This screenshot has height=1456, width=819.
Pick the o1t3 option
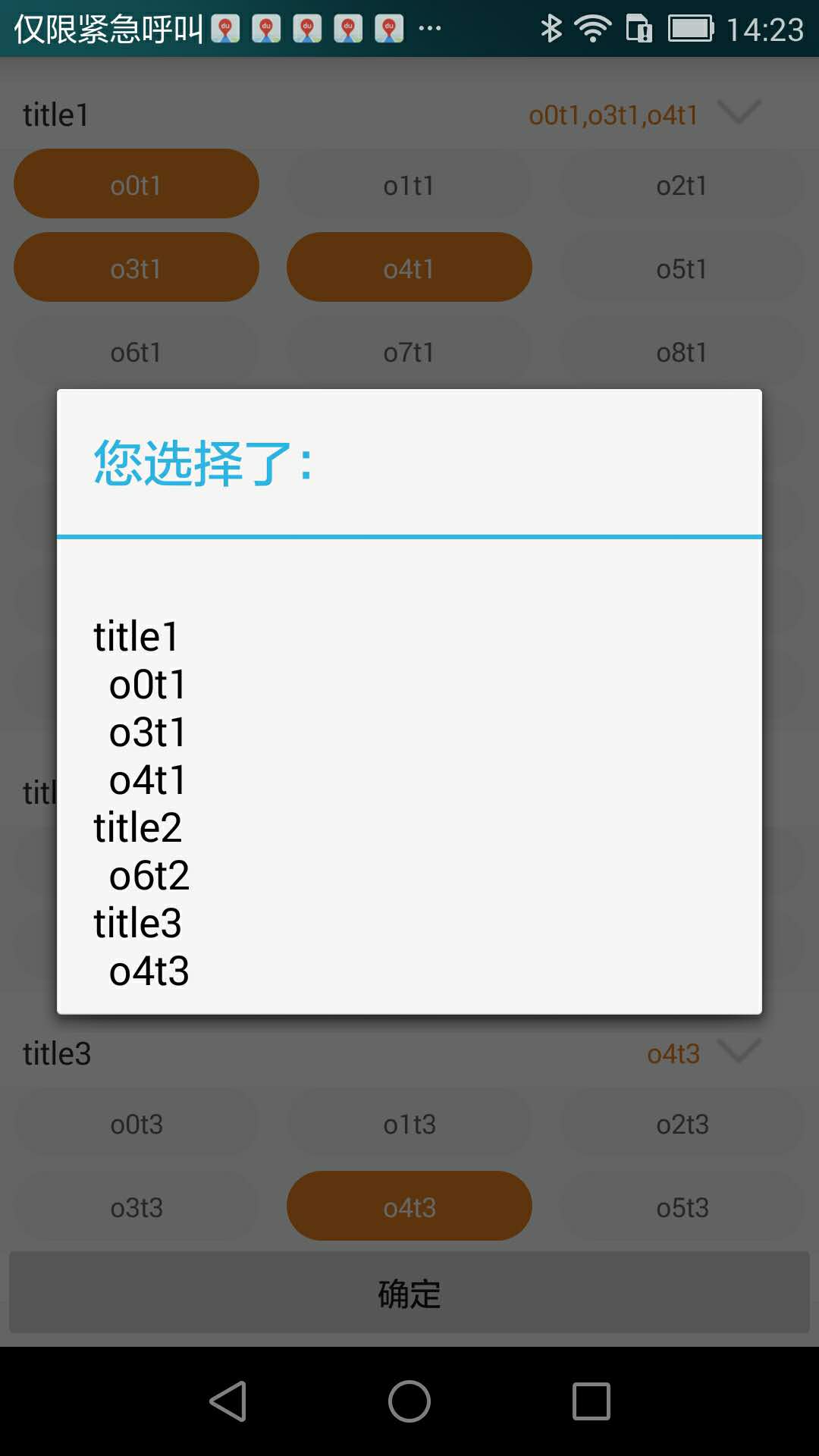click(409, 1123)
